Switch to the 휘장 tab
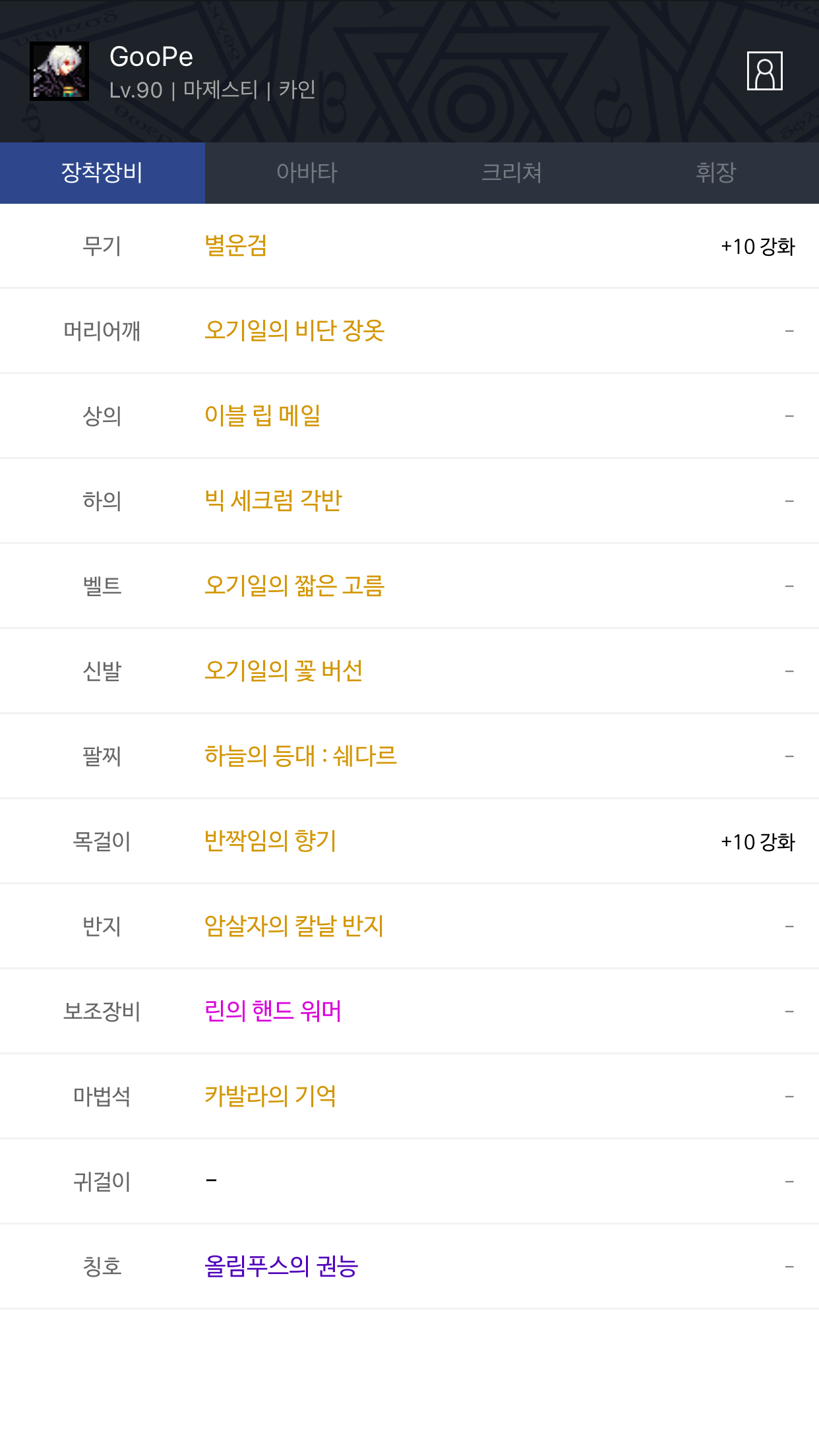 click(x=716, y=173)
